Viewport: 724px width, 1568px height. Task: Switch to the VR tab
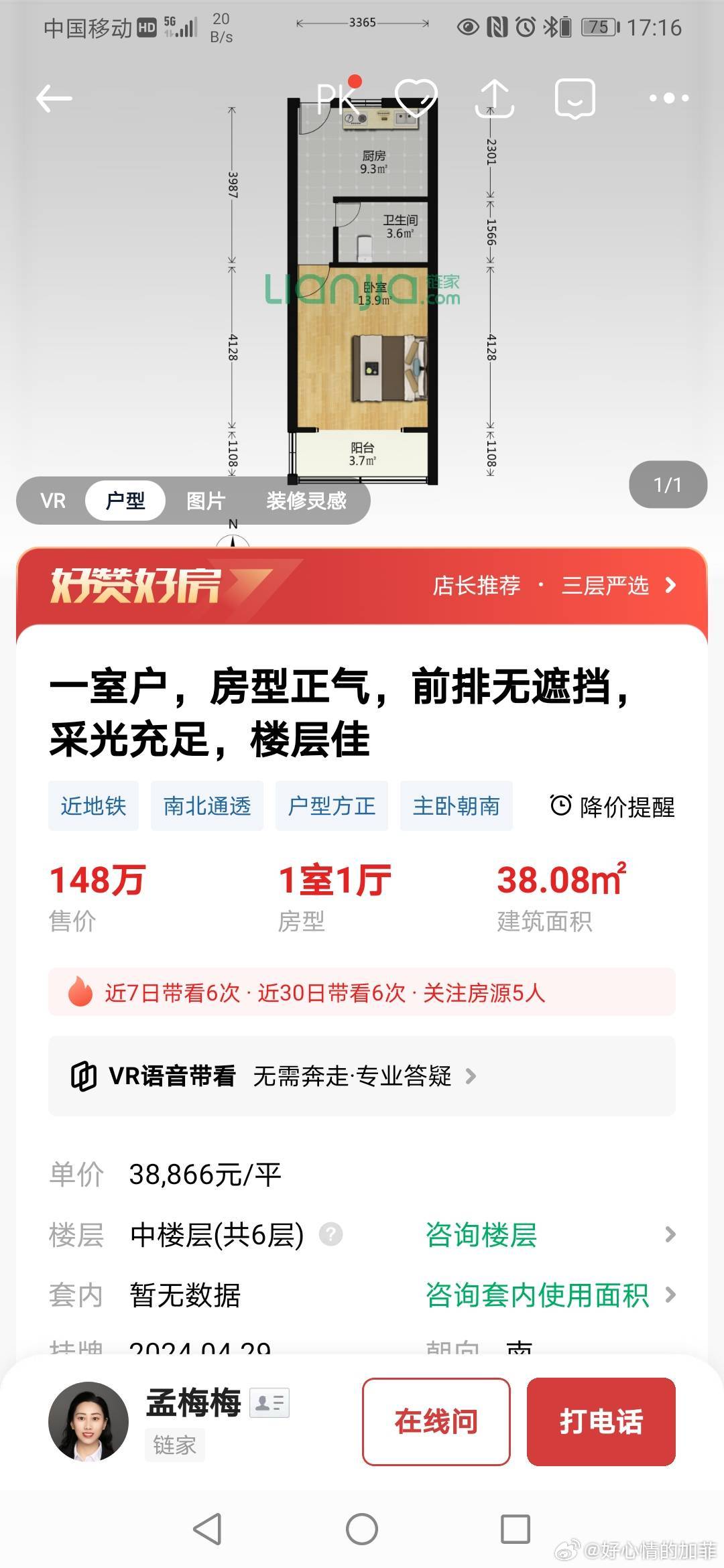[53, 501]
